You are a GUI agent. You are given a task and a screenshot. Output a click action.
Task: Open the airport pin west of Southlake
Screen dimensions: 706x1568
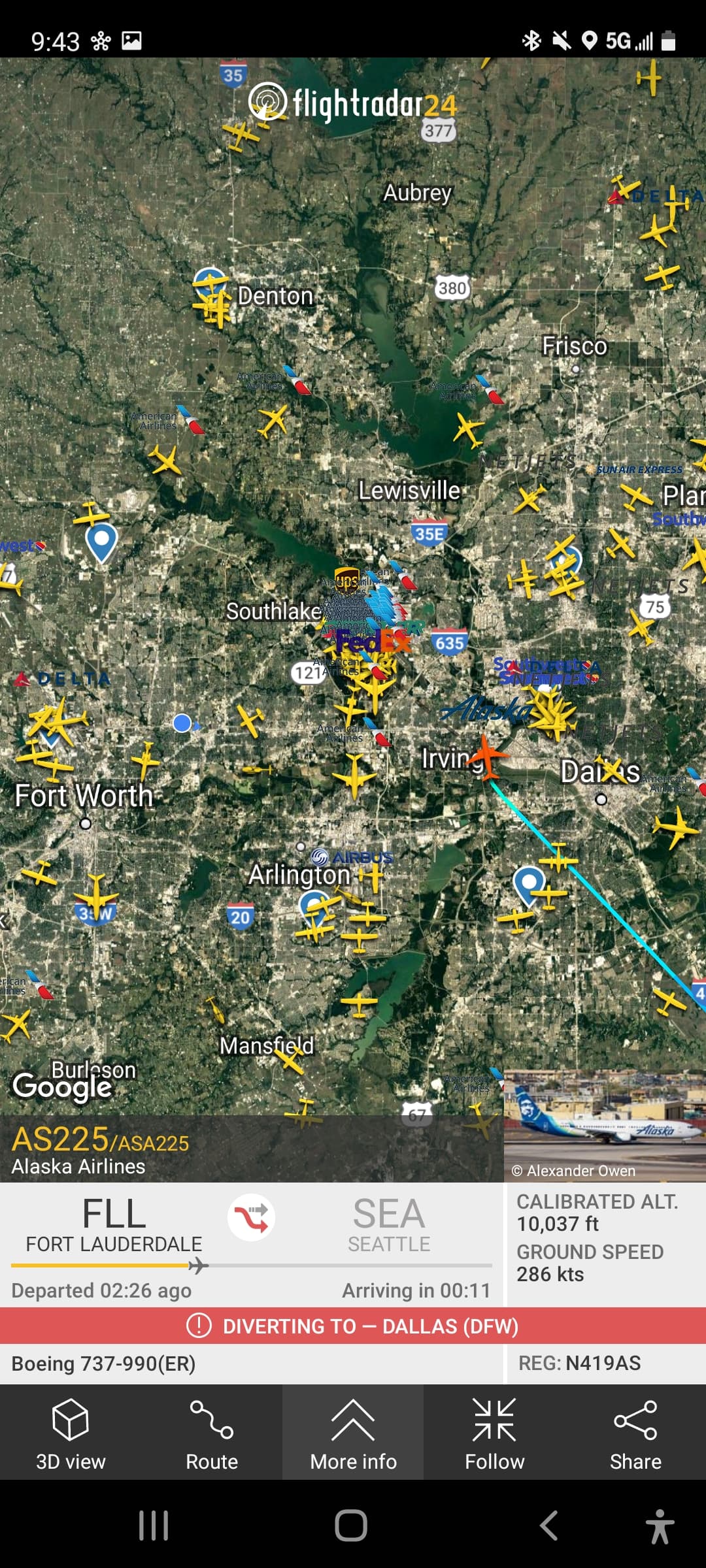tap(101, 541)
